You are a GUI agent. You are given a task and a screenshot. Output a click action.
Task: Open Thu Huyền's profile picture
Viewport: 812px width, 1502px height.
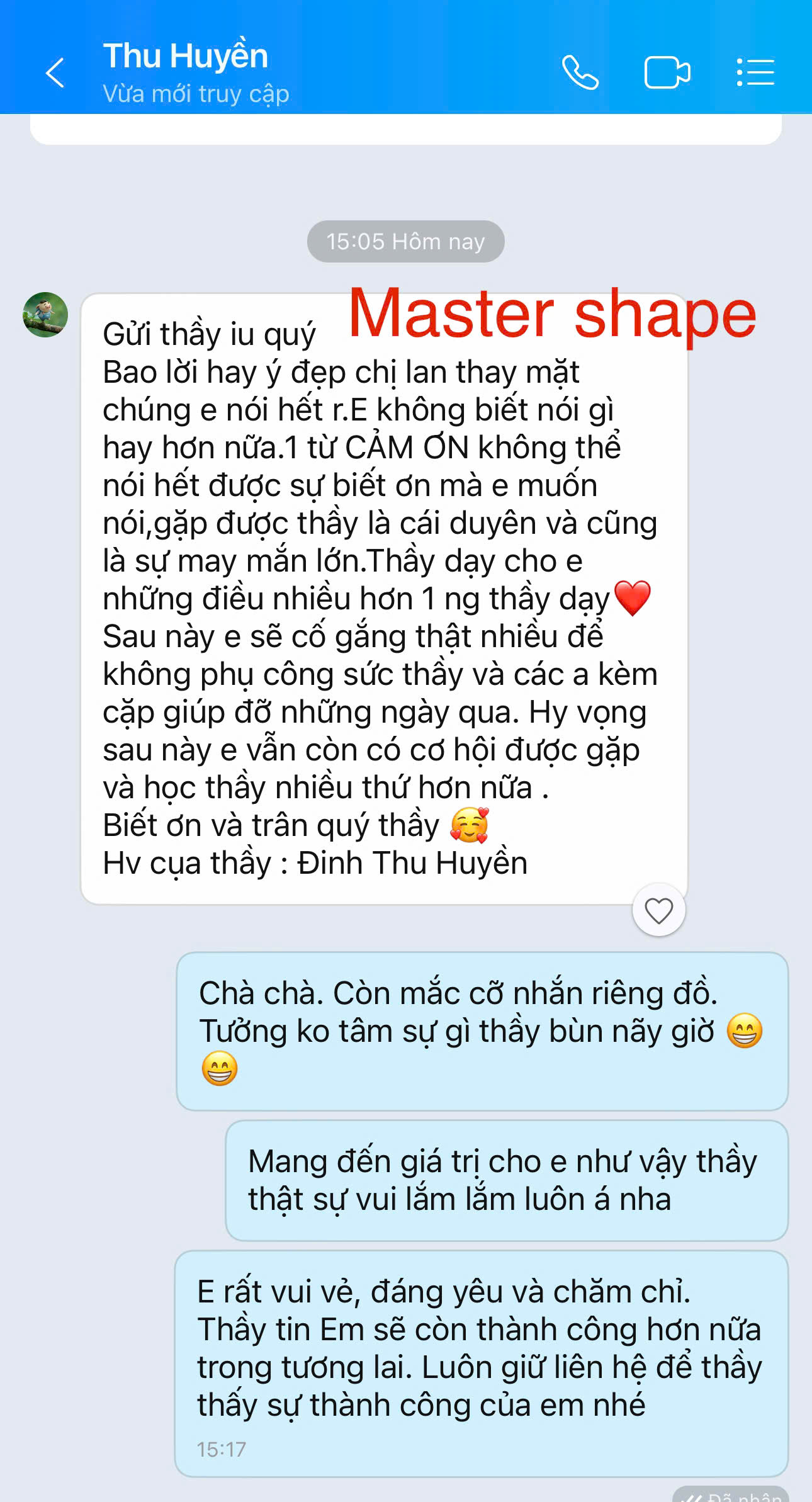(45, 315)
